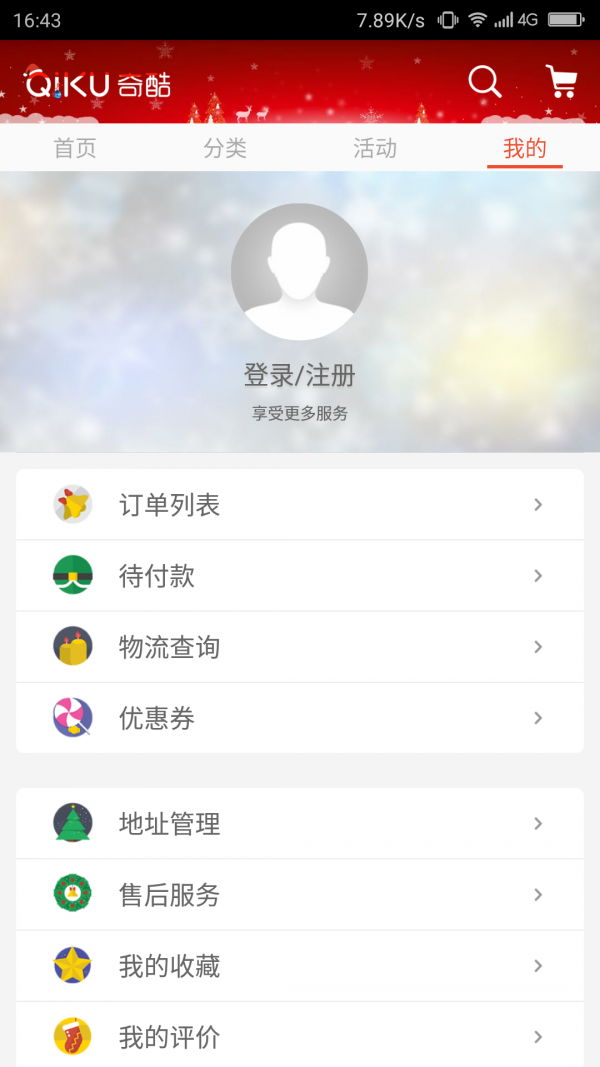Switch to the 活动 tab
The image size is (600, 1067).
[375, 149]
